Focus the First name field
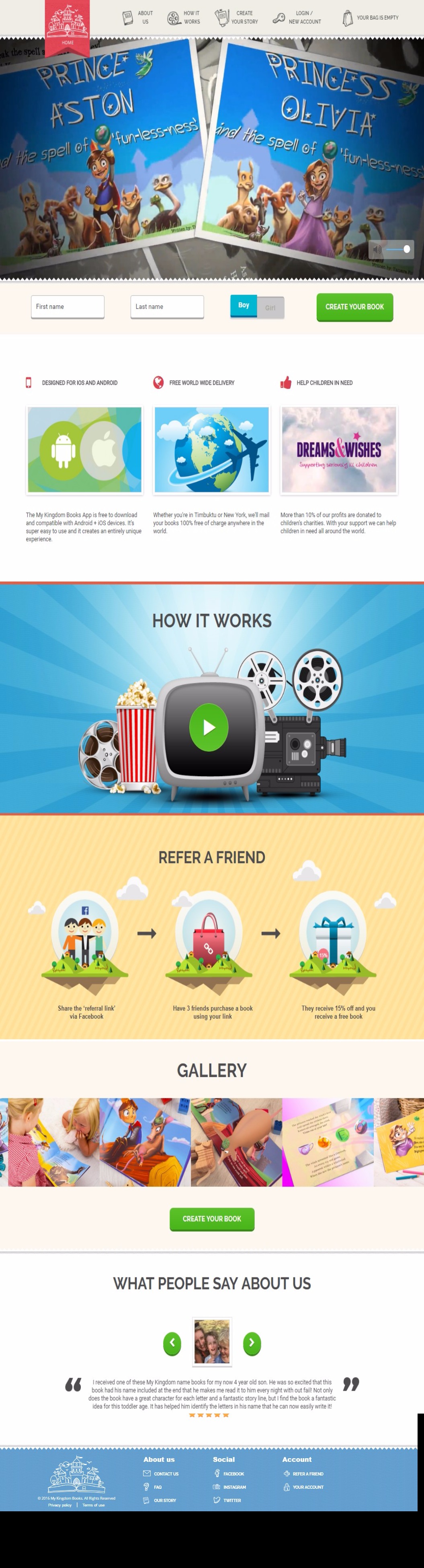This screenshot has height=1568, width=424. (68, 307)
